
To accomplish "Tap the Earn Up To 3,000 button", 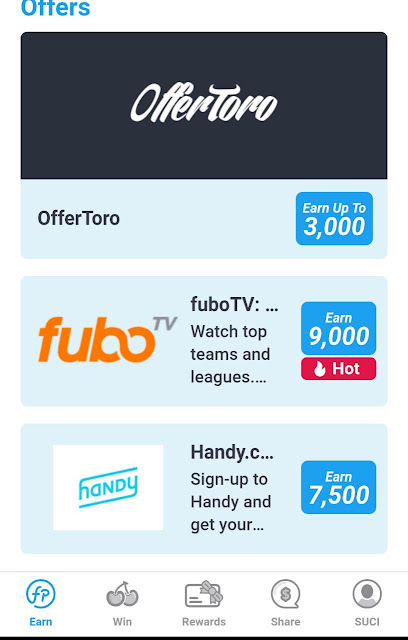I will [334, 219].
